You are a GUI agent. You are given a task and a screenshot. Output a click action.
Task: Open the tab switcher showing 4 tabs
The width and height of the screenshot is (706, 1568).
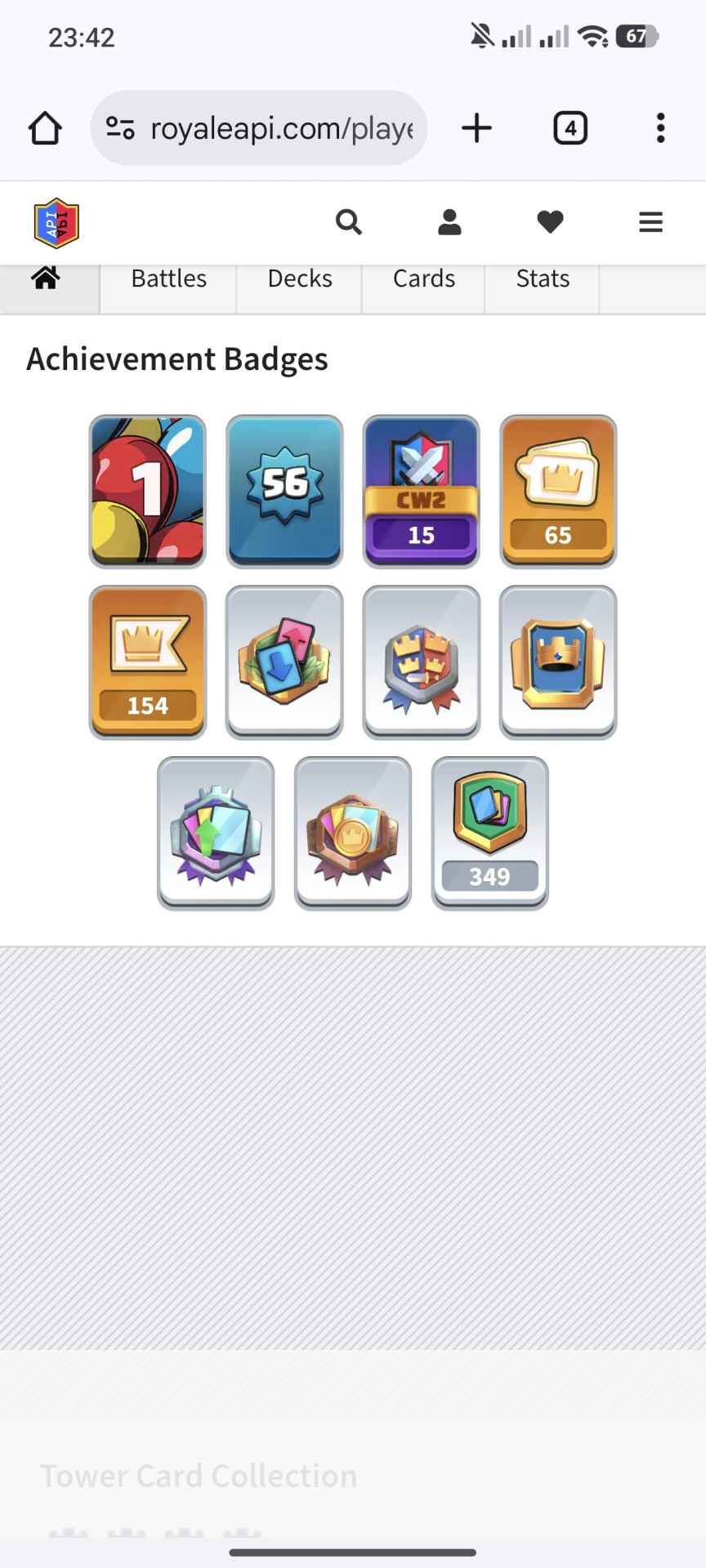click(570, 128)
